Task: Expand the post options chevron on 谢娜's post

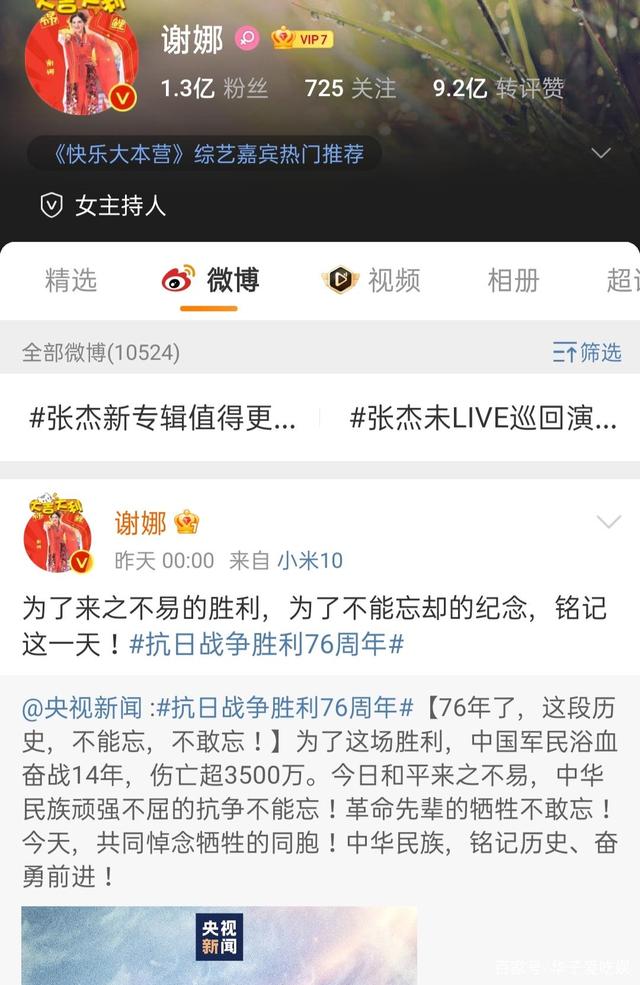Action: (608, 523)
